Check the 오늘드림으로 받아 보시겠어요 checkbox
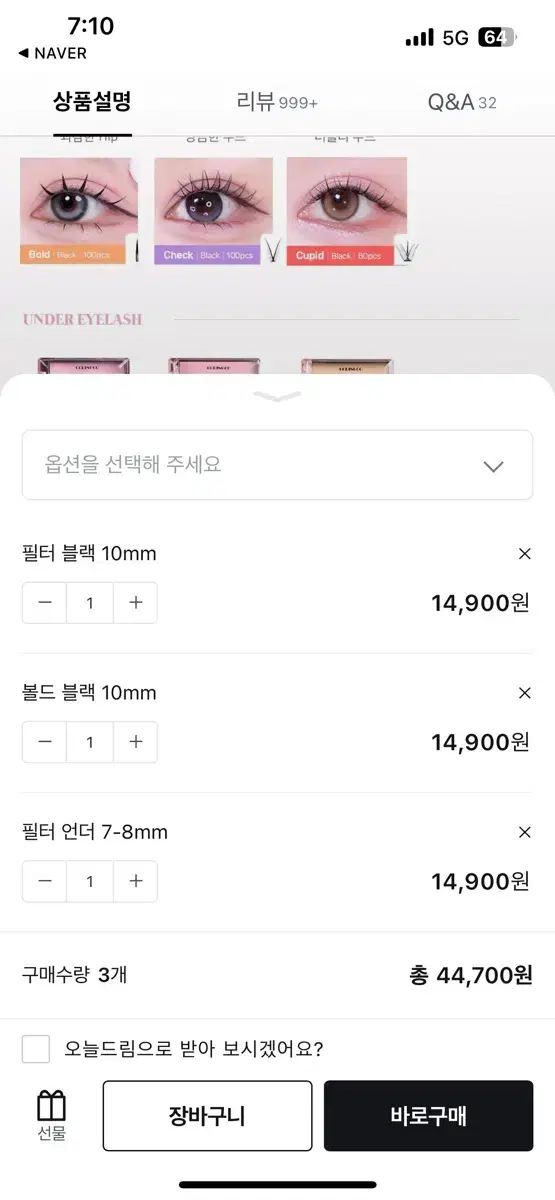The image size is (555, 1200). [36, 1049]
